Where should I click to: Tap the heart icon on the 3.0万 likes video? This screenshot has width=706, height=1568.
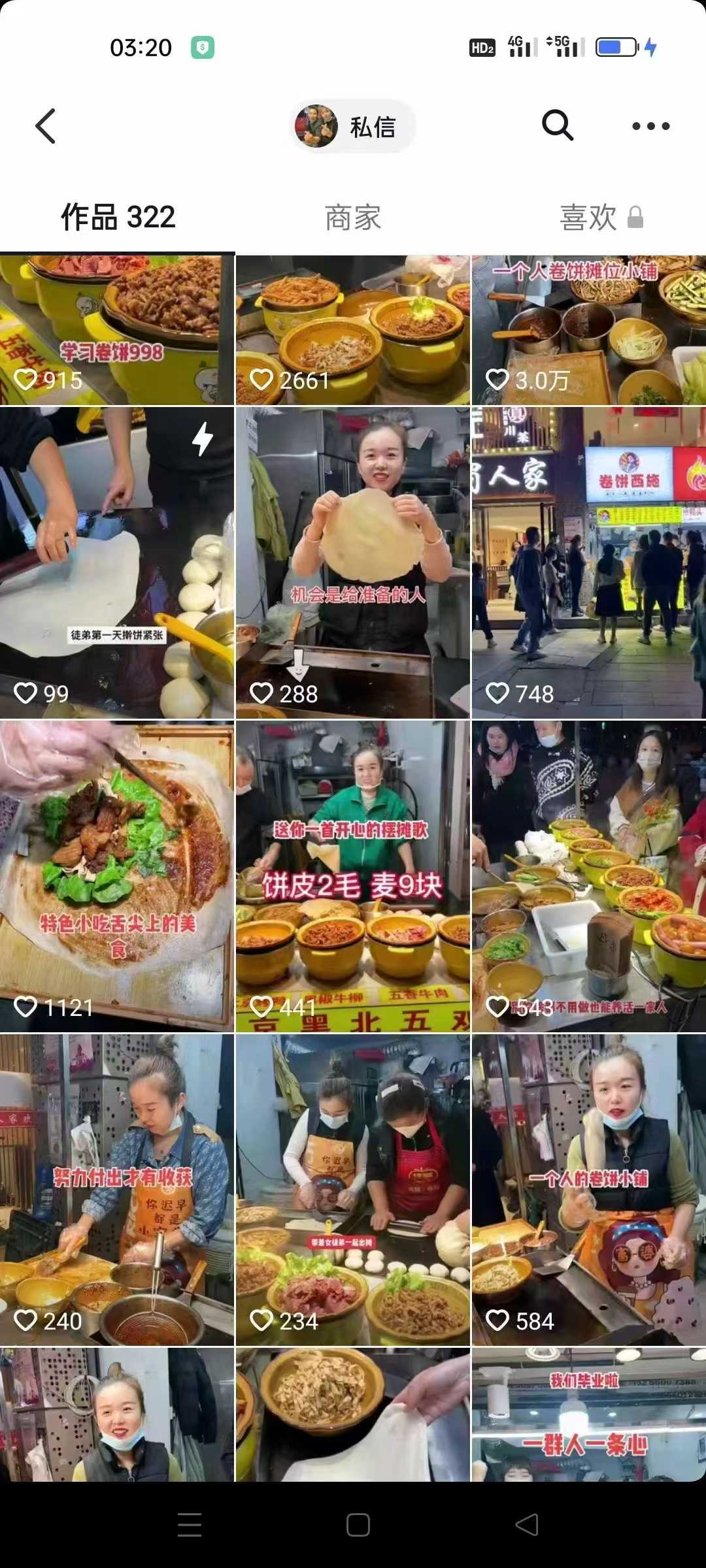(497, 376)
